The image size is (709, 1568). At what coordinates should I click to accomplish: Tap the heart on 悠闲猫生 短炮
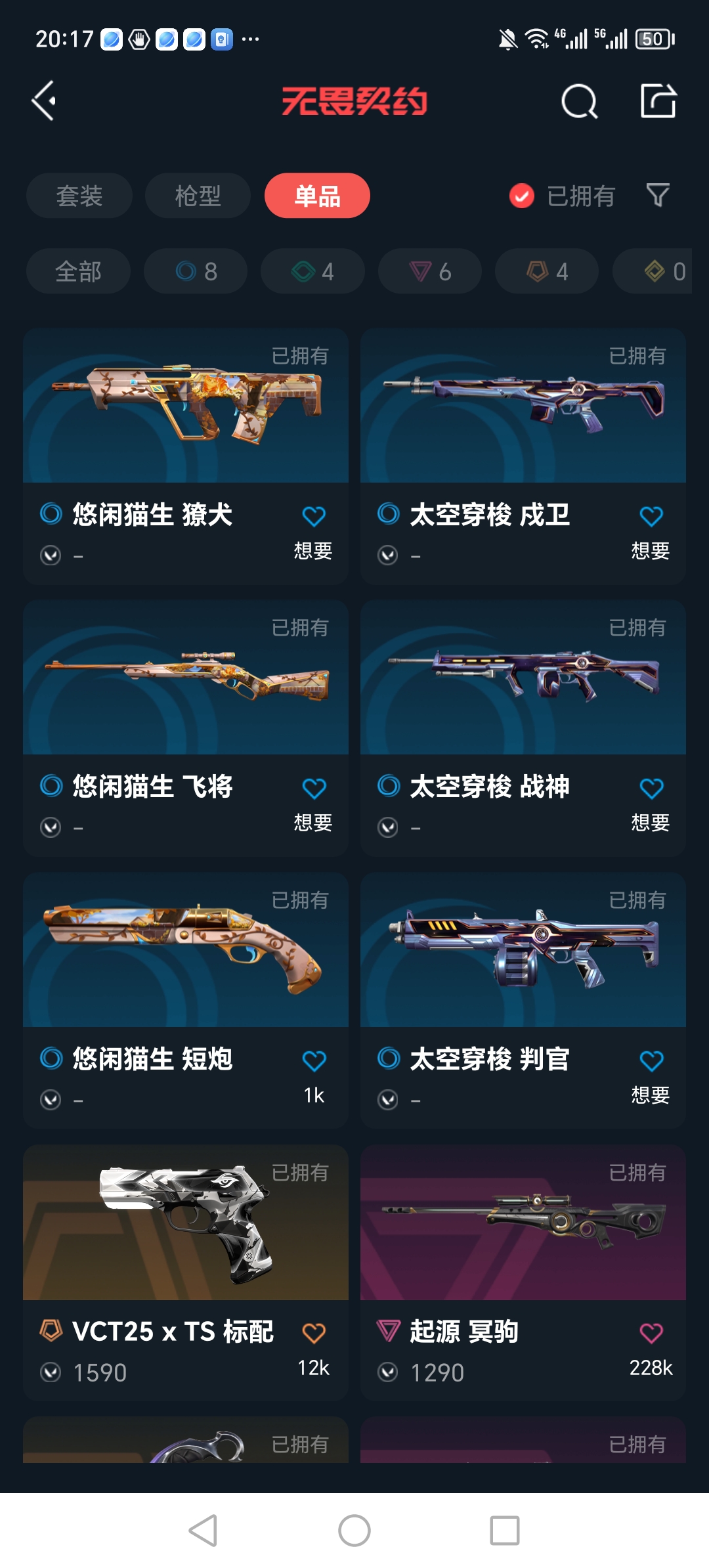(x=314, y=1060)
